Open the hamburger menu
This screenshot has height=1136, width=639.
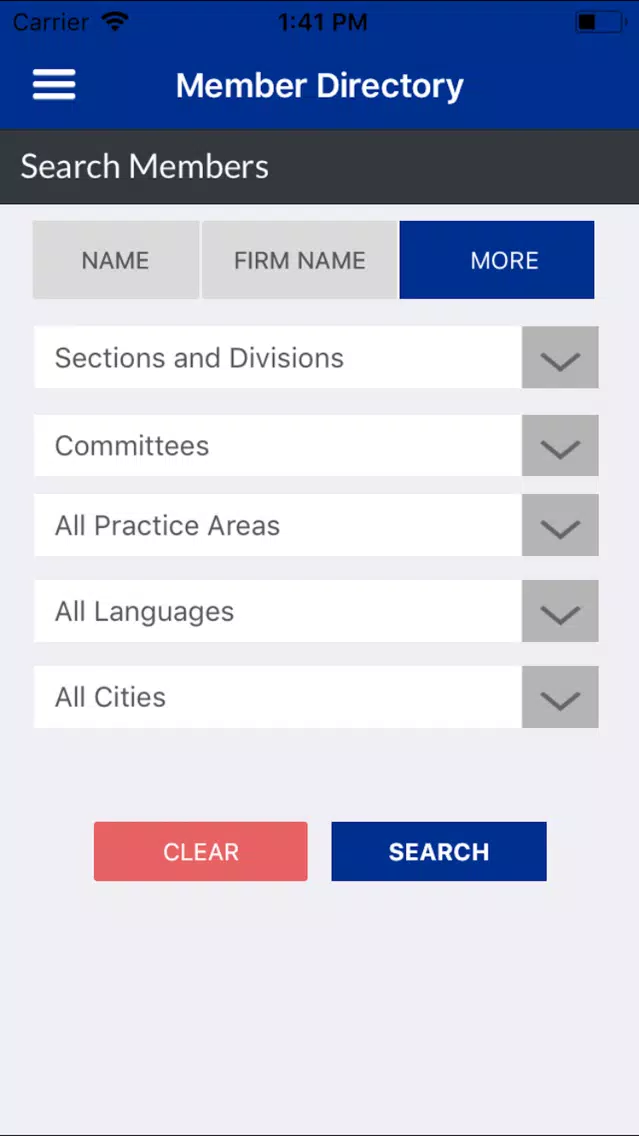tap(54, 85)
